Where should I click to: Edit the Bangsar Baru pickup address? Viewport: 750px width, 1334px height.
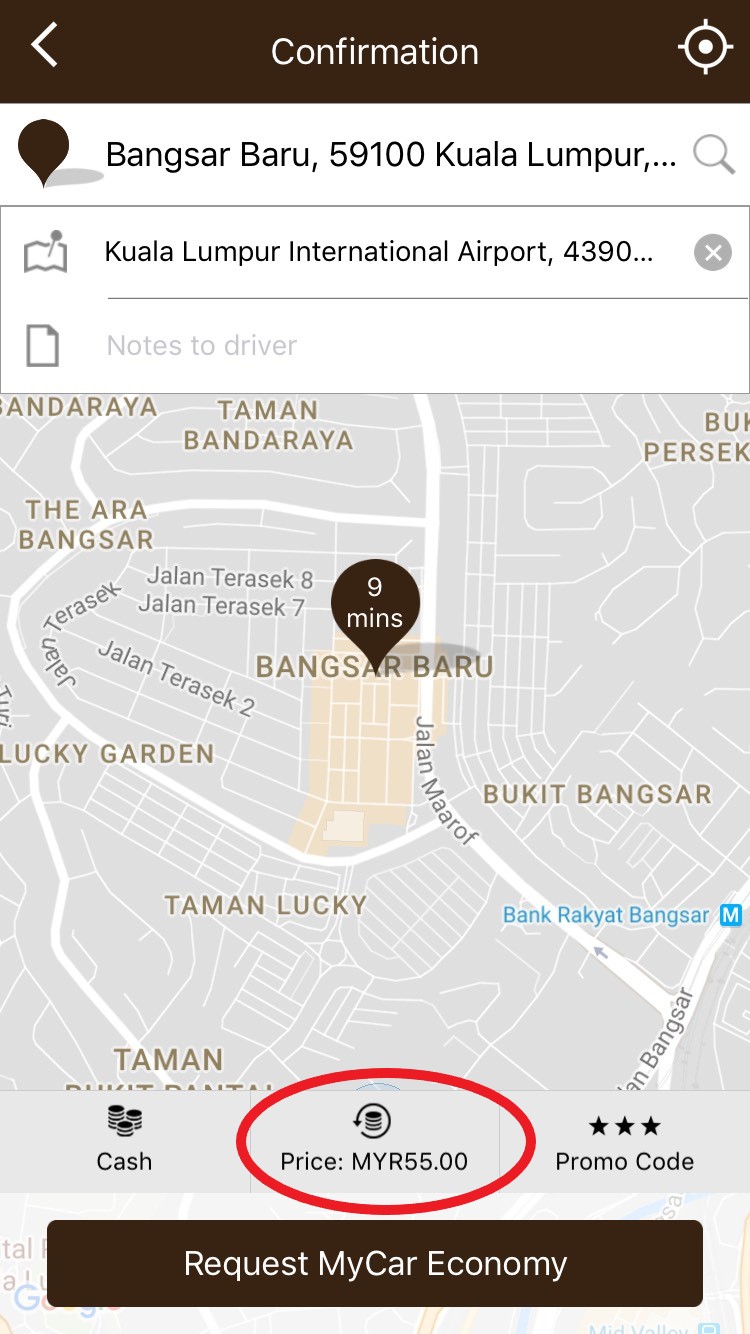click(391, 155)
